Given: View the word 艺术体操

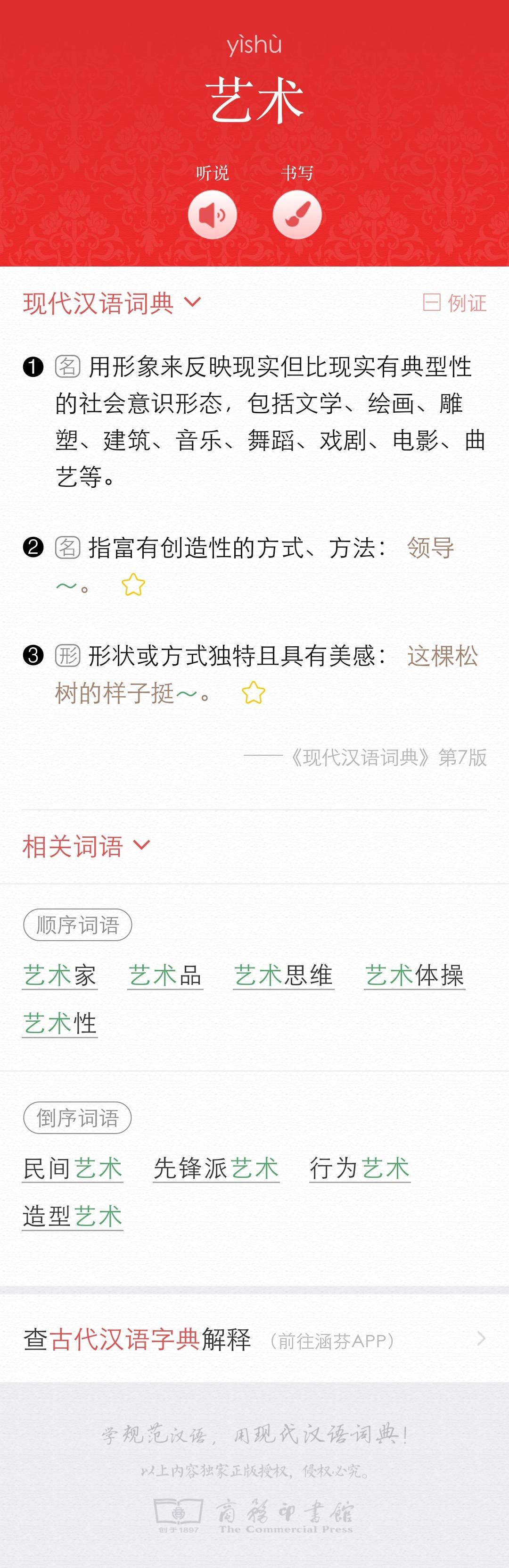Looking at the screenshot, I should coord(414,975).
